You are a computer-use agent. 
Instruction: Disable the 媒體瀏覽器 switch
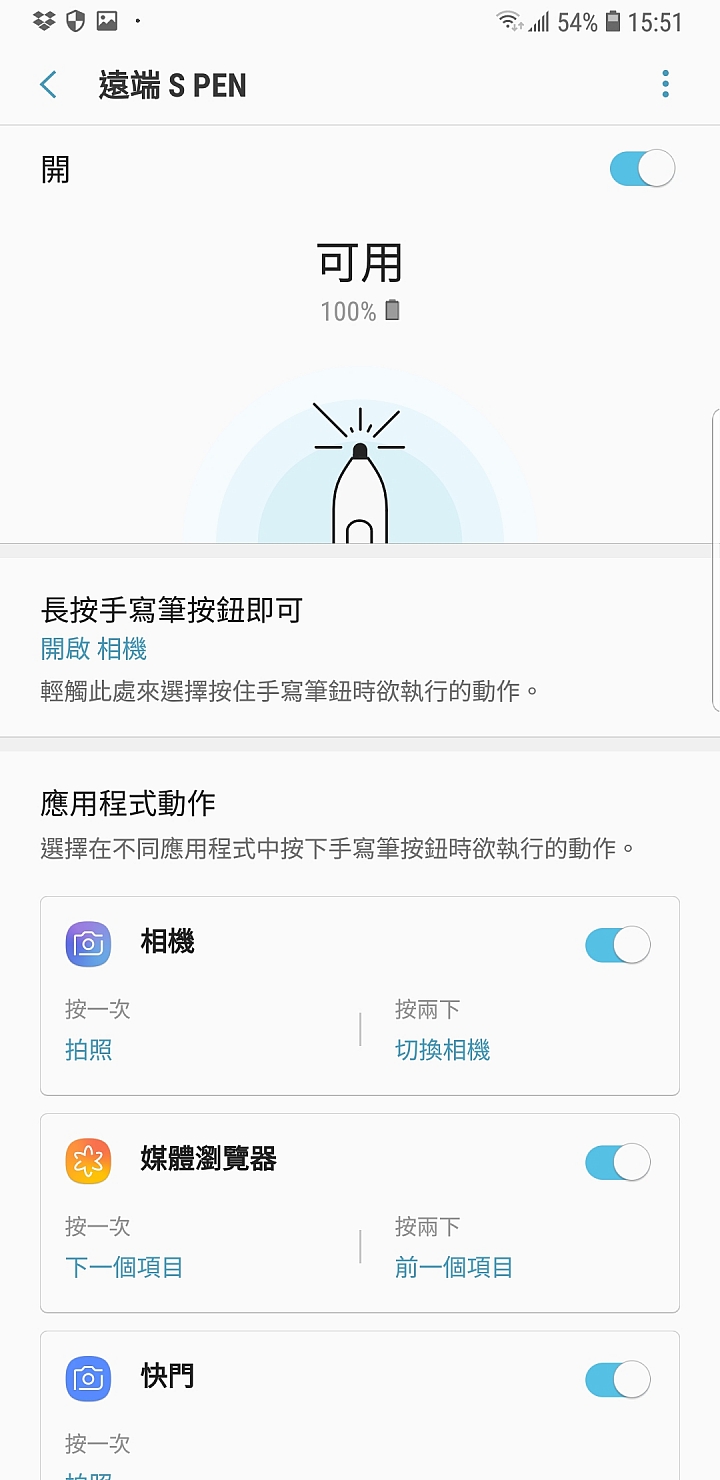pyautogui.click(x=617, y=1161)
